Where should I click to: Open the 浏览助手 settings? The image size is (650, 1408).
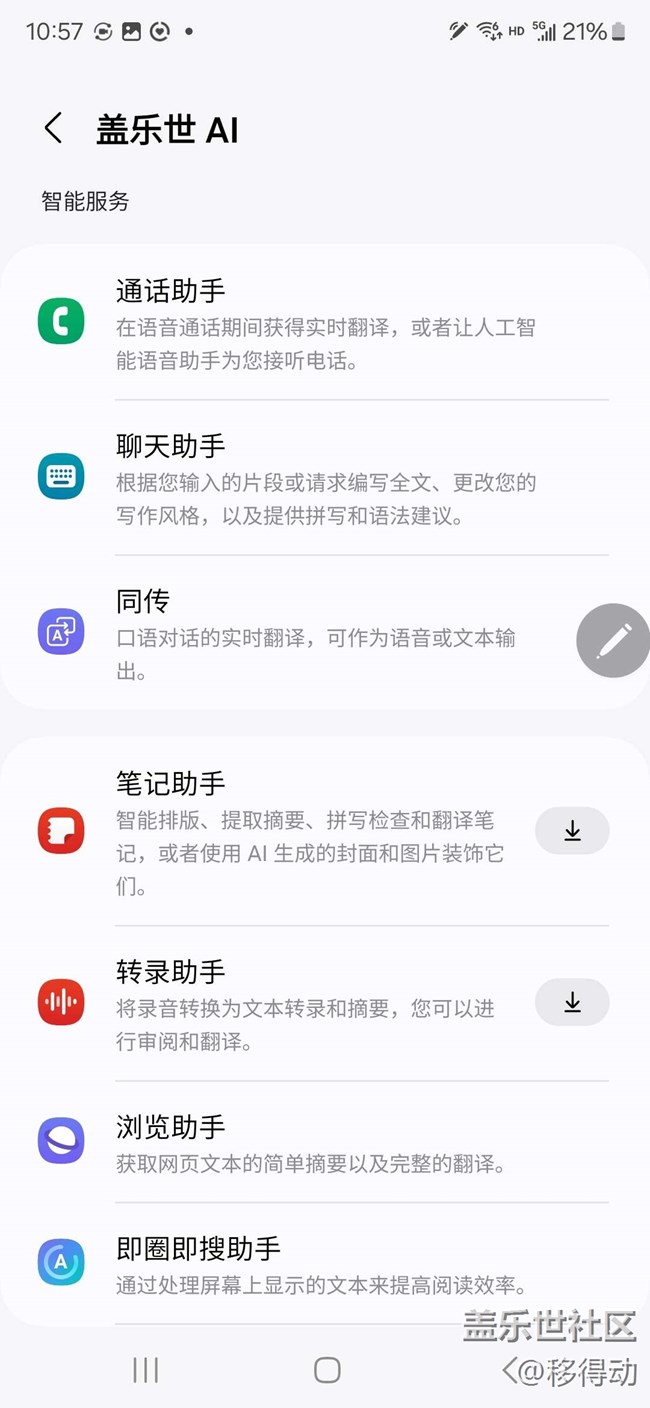(x=325, y=1143)
